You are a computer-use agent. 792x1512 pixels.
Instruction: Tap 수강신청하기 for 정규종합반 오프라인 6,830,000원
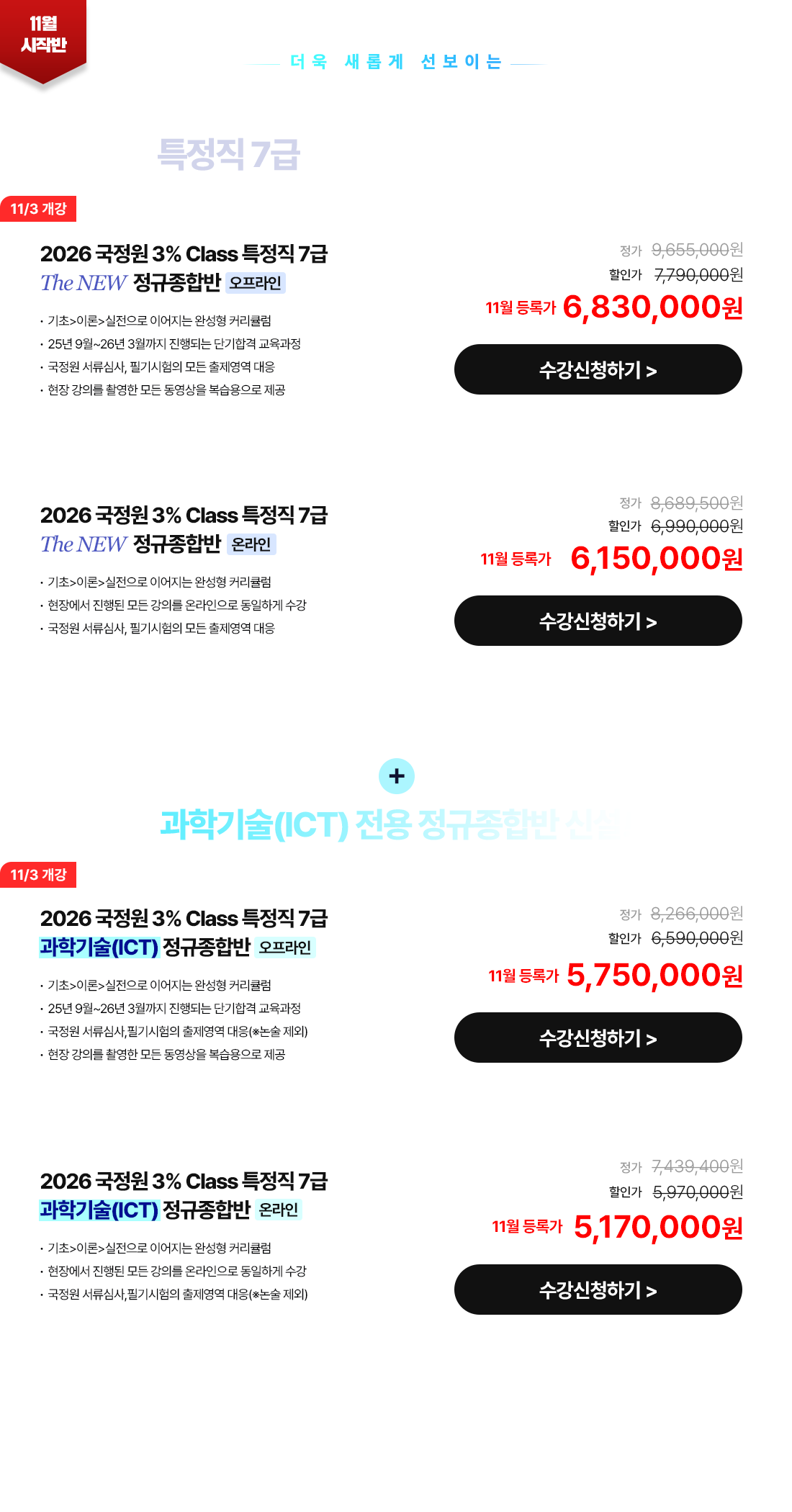pyautogui.click(x=598, y=369)
